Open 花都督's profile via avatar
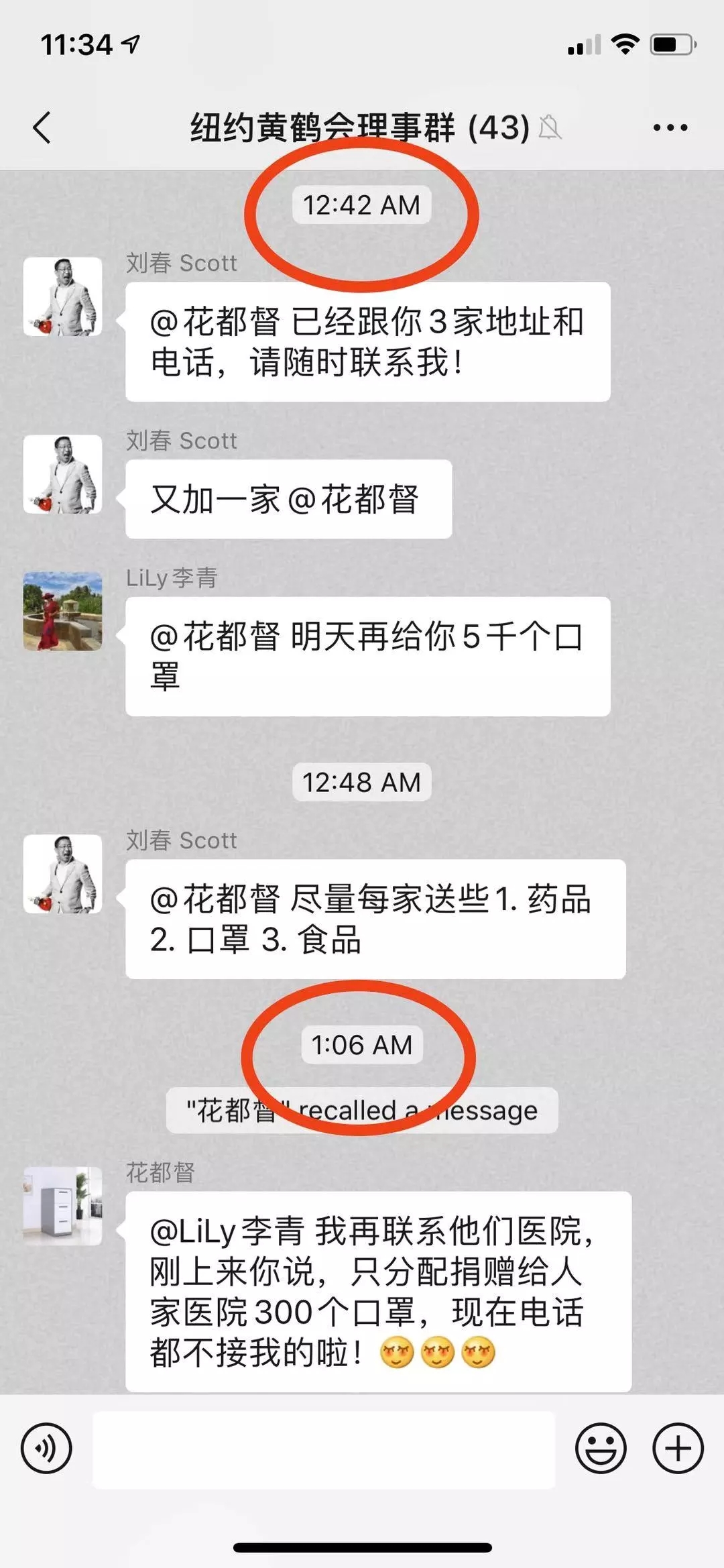The height and width of the screenshot is (1568, 724). [63, 1206]
